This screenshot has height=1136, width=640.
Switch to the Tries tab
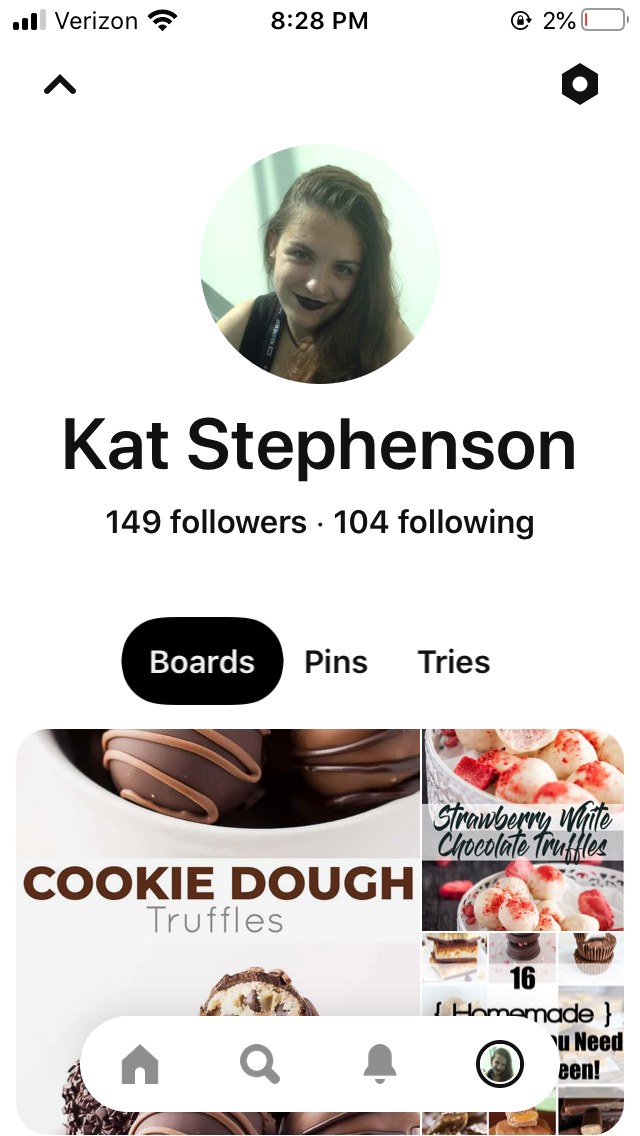point(454,662)
